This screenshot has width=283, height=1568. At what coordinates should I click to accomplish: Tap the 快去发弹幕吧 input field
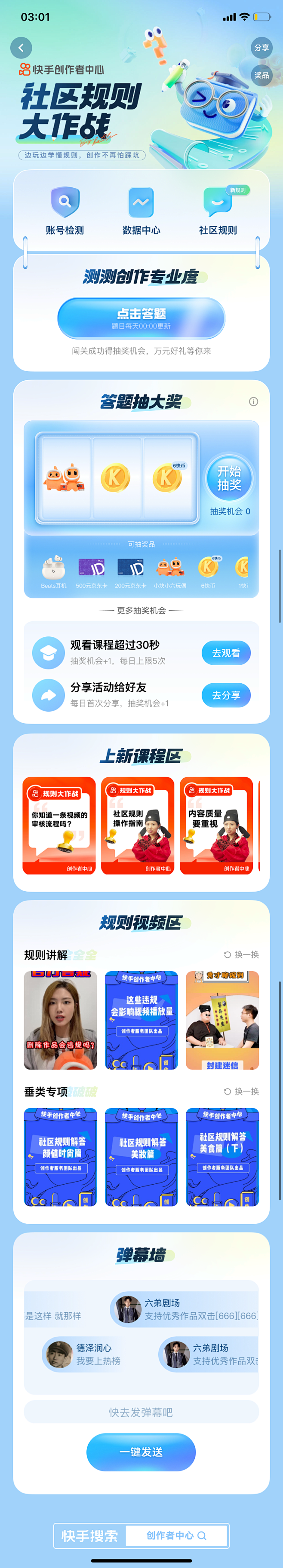[x=141, y=1412]
